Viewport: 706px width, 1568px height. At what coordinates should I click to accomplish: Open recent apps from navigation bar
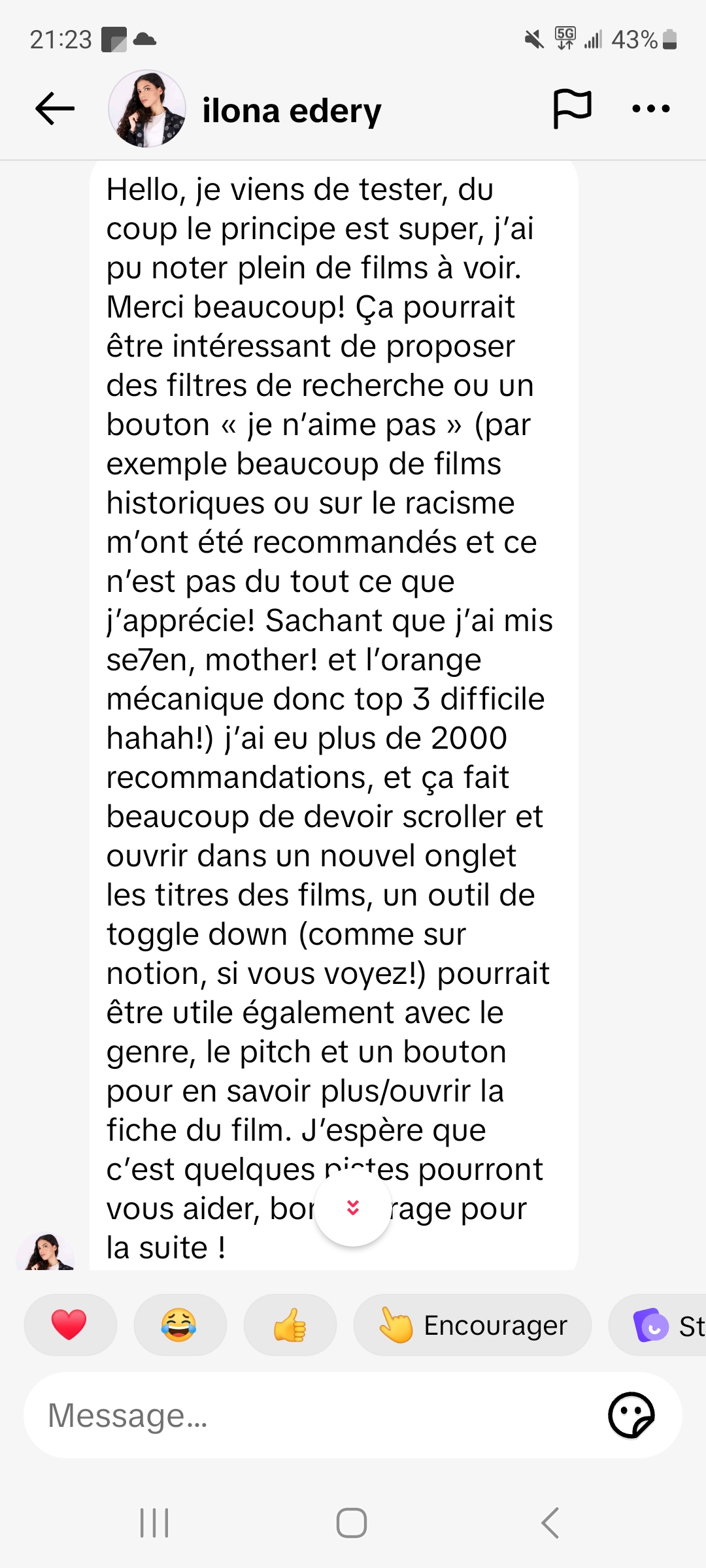pos(154,1523)
